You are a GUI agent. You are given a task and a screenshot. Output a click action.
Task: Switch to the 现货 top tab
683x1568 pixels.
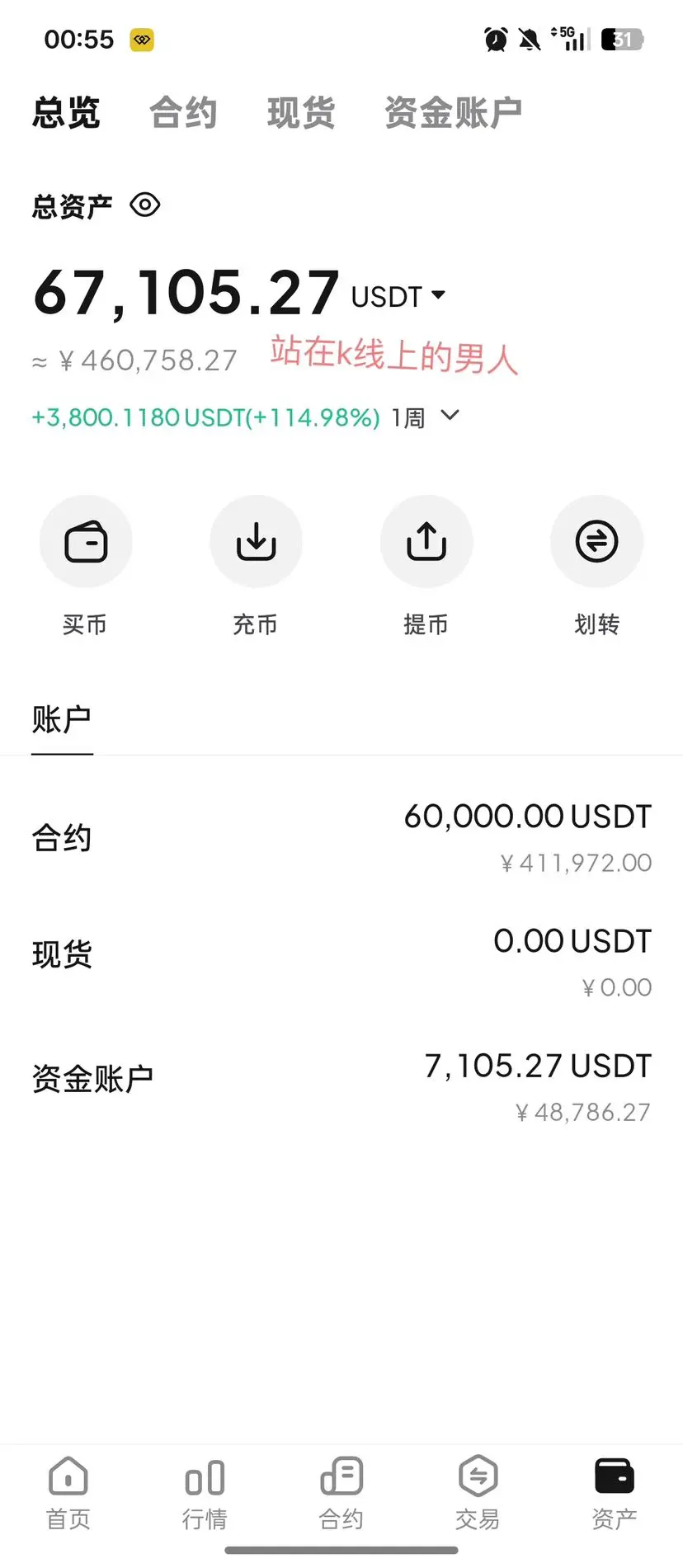tap(301, 112)
